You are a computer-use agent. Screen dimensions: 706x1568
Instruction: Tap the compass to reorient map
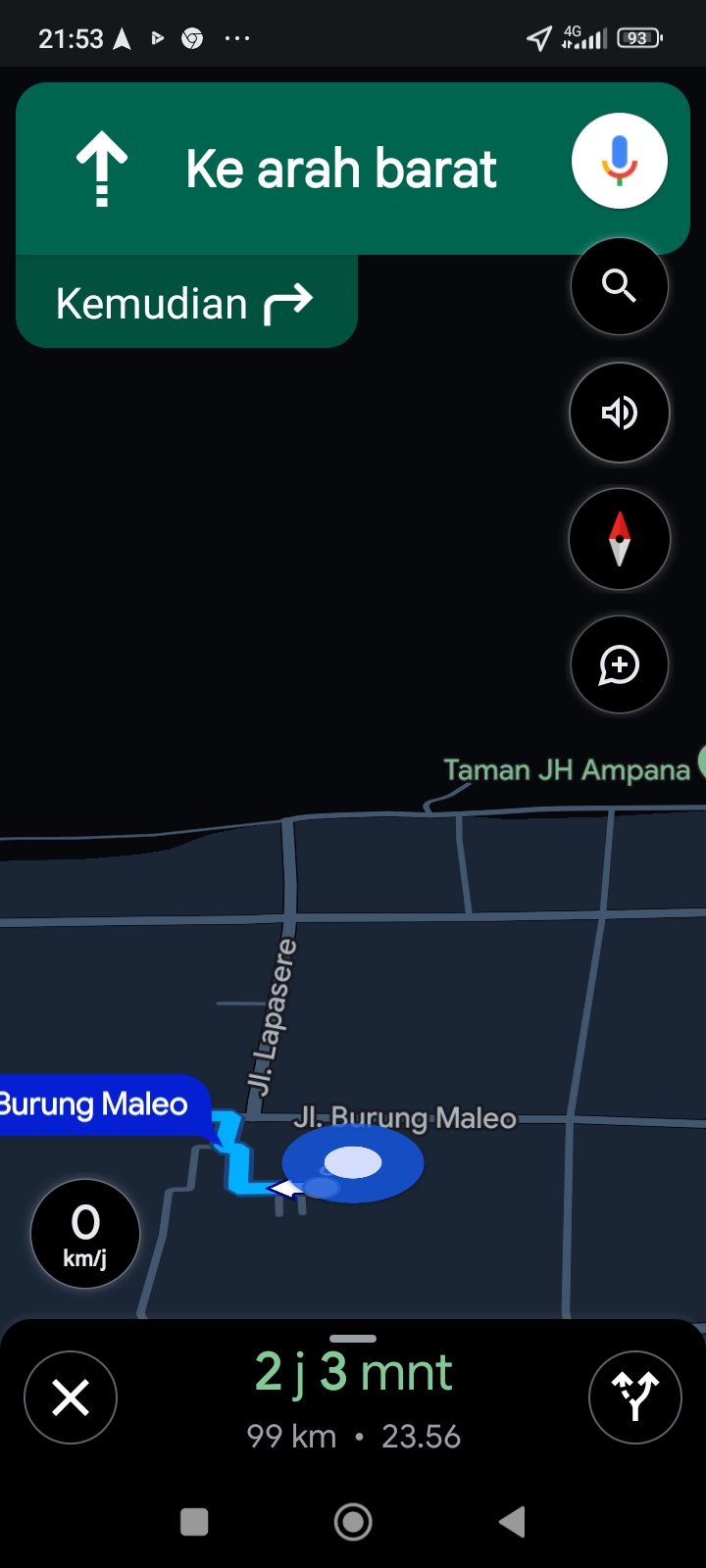pyautogui.click(x=620, y=539)
